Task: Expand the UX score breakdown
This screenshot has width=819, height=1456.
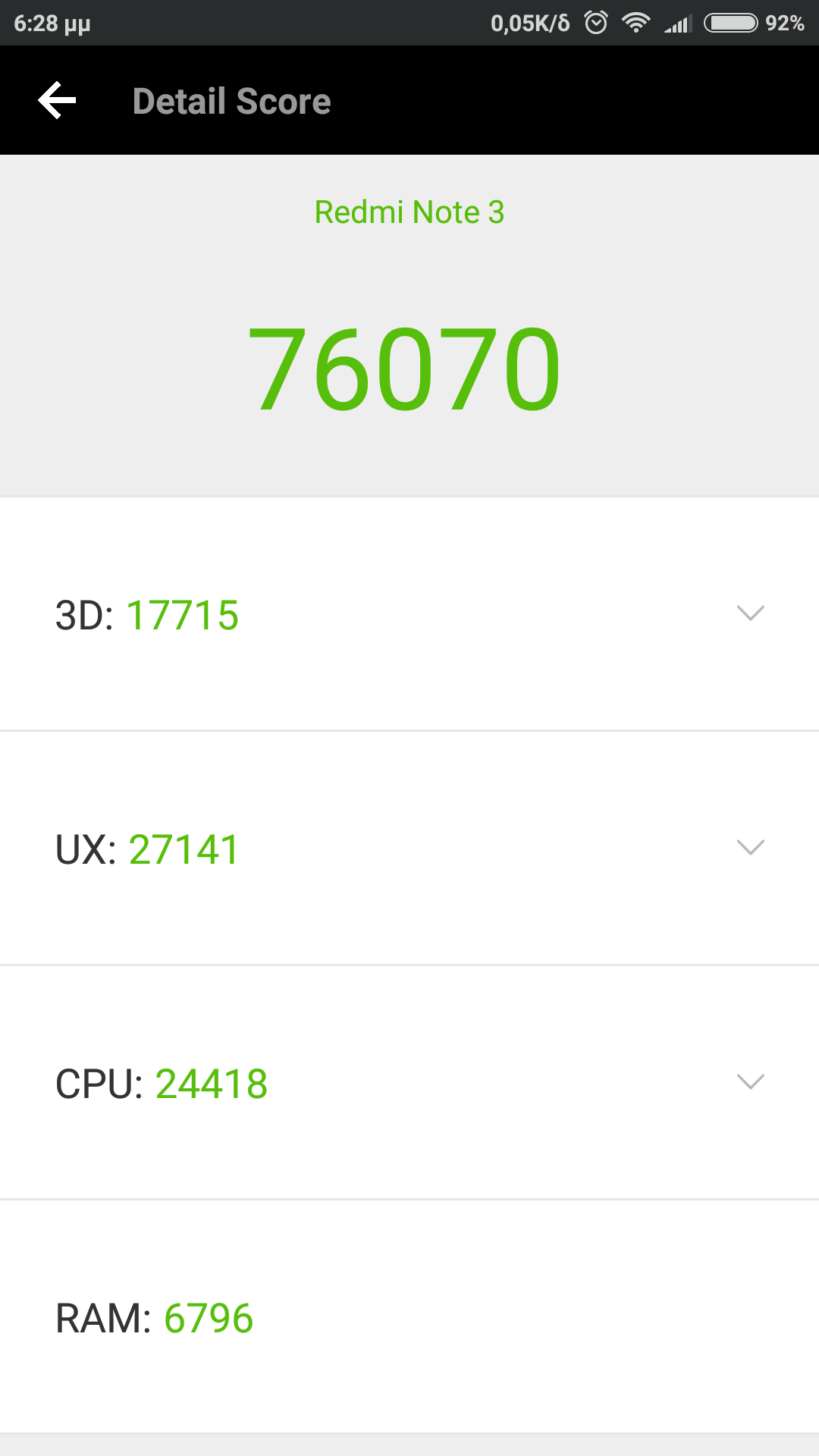Action: (x=750, y=848)
